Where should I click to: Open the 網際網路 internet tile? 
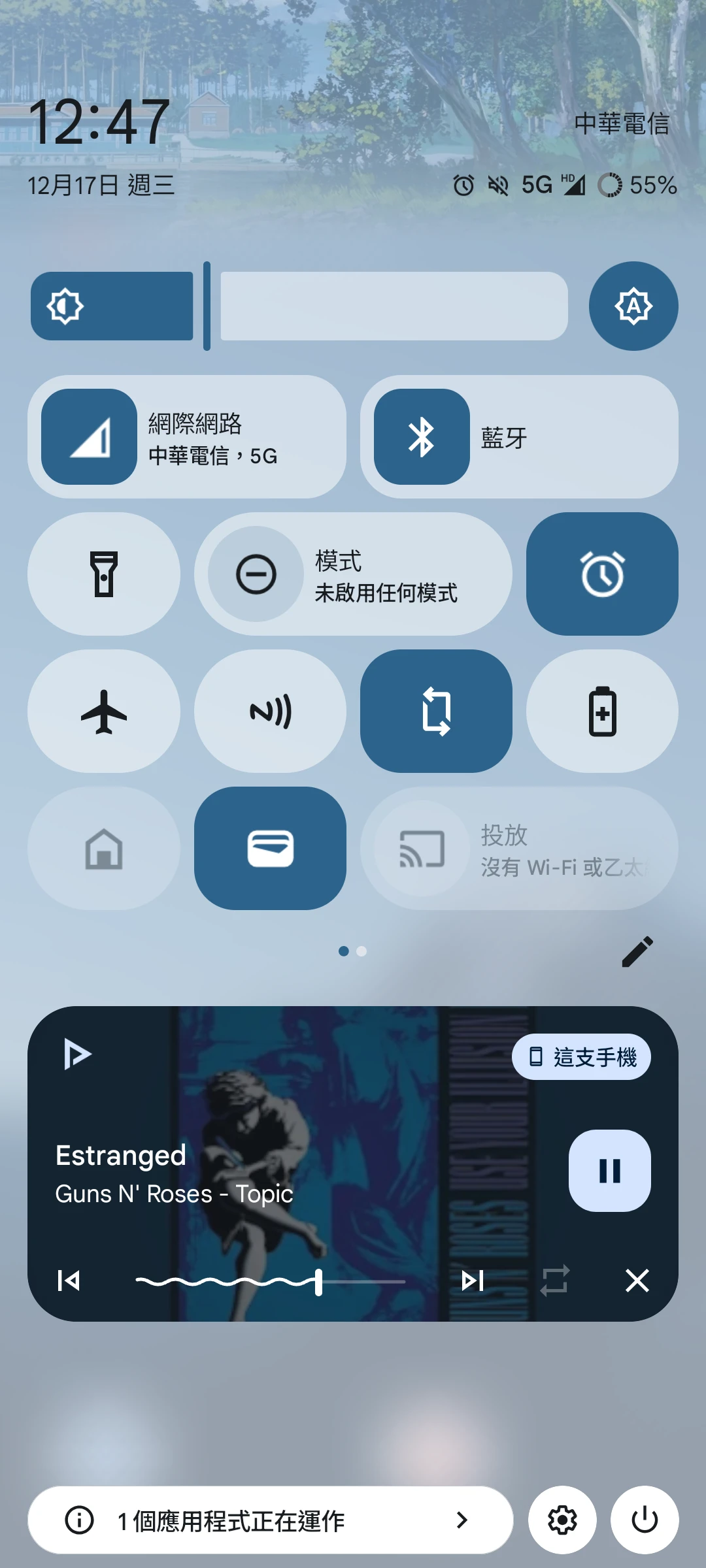[x=187, y=437]
